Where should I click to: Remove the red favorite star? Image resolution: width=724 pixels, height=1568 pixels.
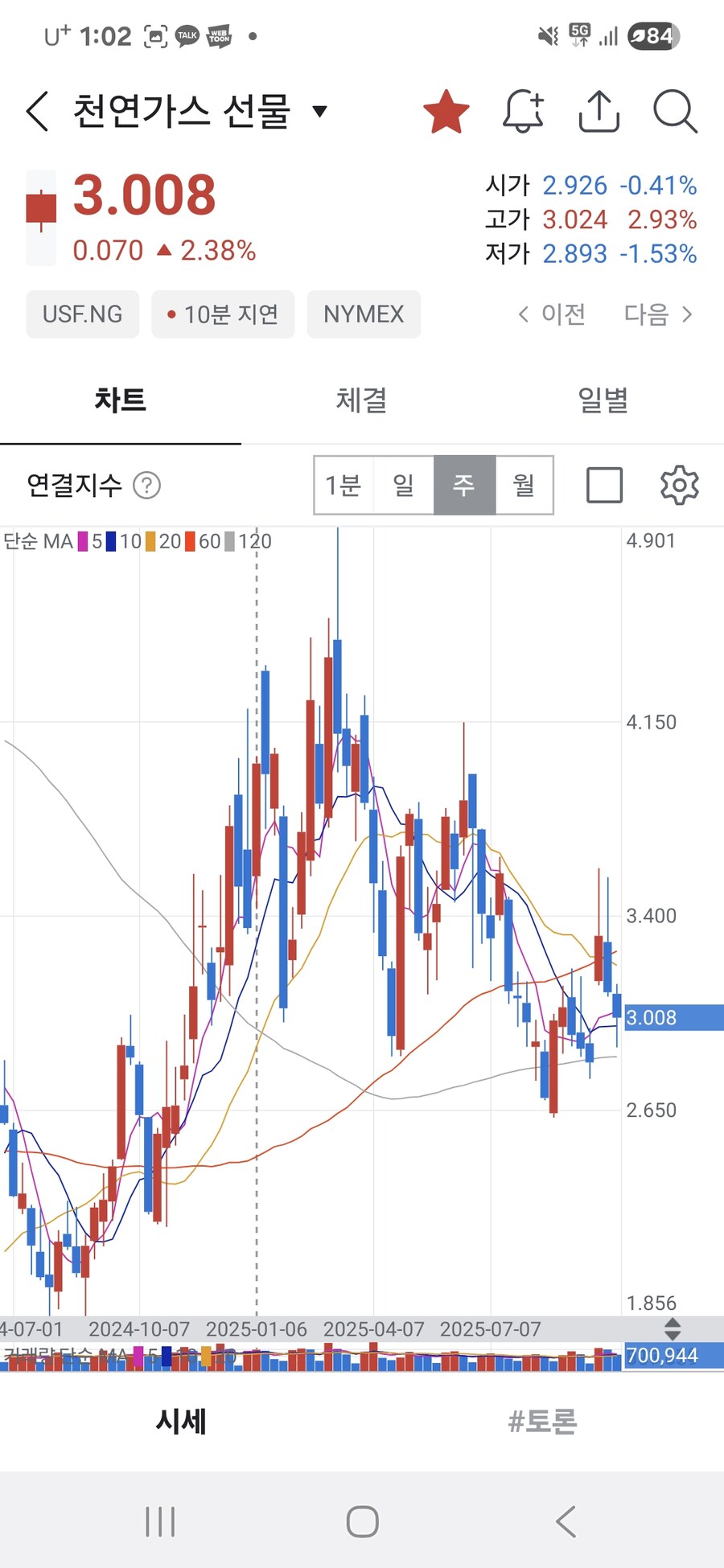coord(446,111)
